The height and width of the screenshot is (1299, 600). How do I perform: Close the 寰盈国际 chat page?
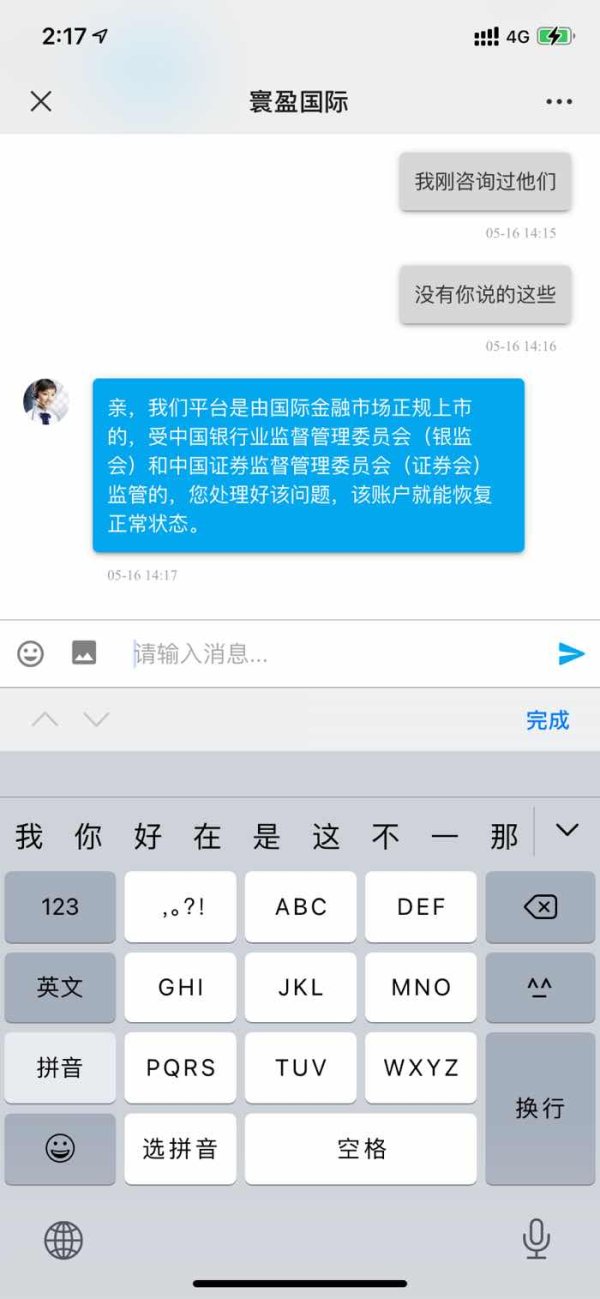(41, 101)
